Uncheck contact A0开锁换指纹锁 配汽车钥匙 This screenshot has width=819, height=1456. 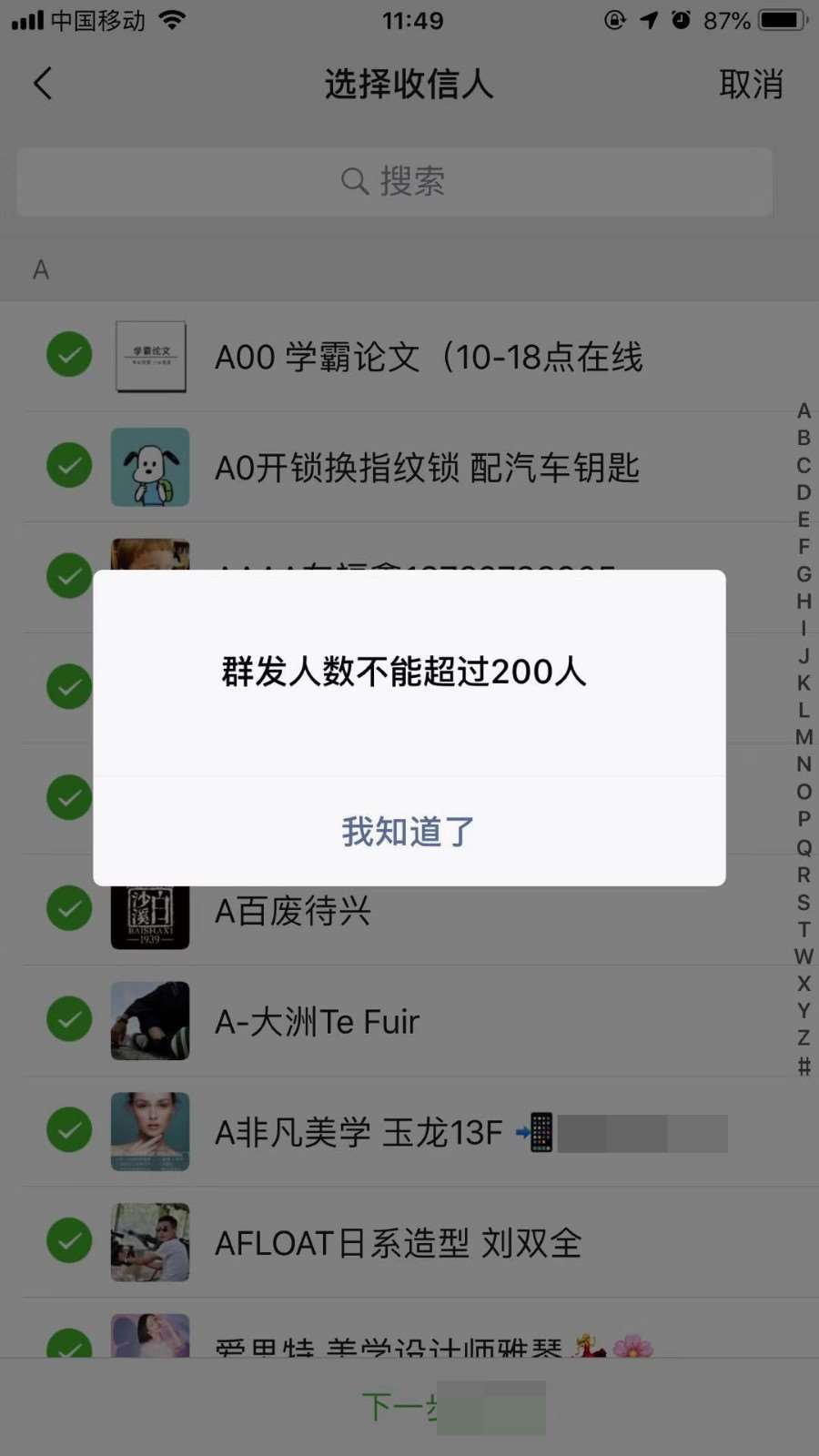[x=69, y=466]
